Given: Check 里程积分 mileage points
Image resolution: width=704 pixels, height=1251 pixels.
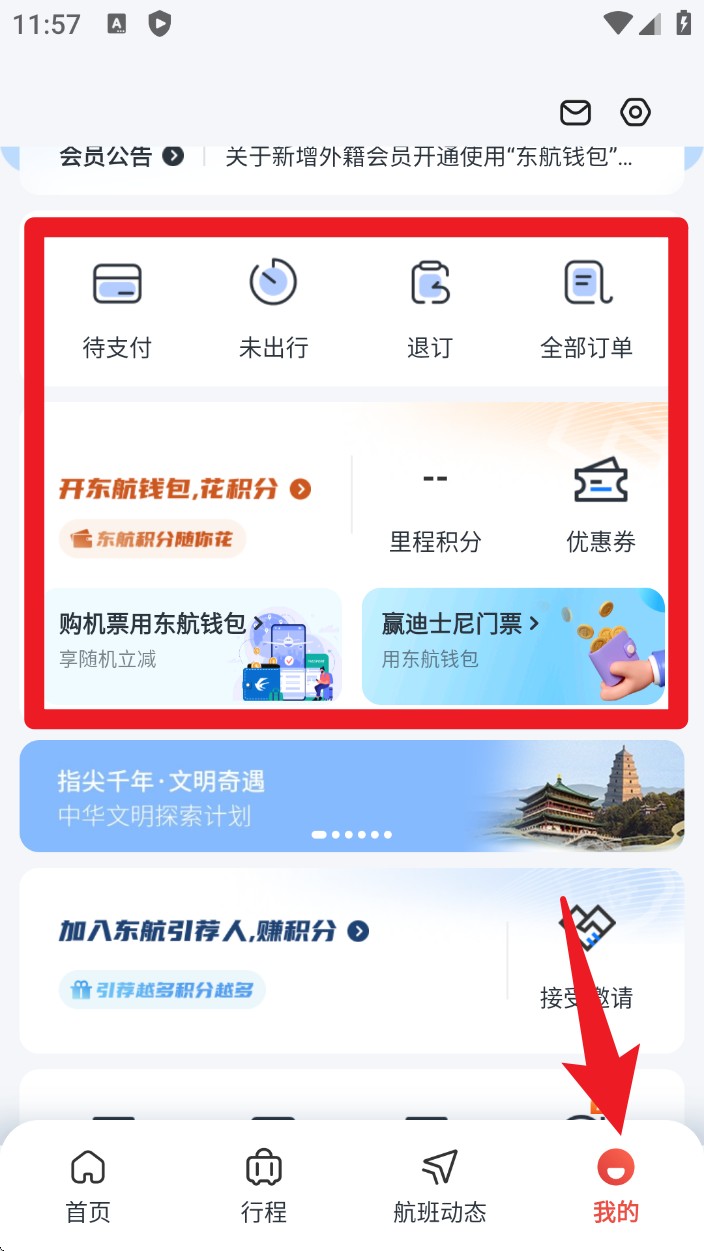Looking at the screenshot, I should [435, 510].
